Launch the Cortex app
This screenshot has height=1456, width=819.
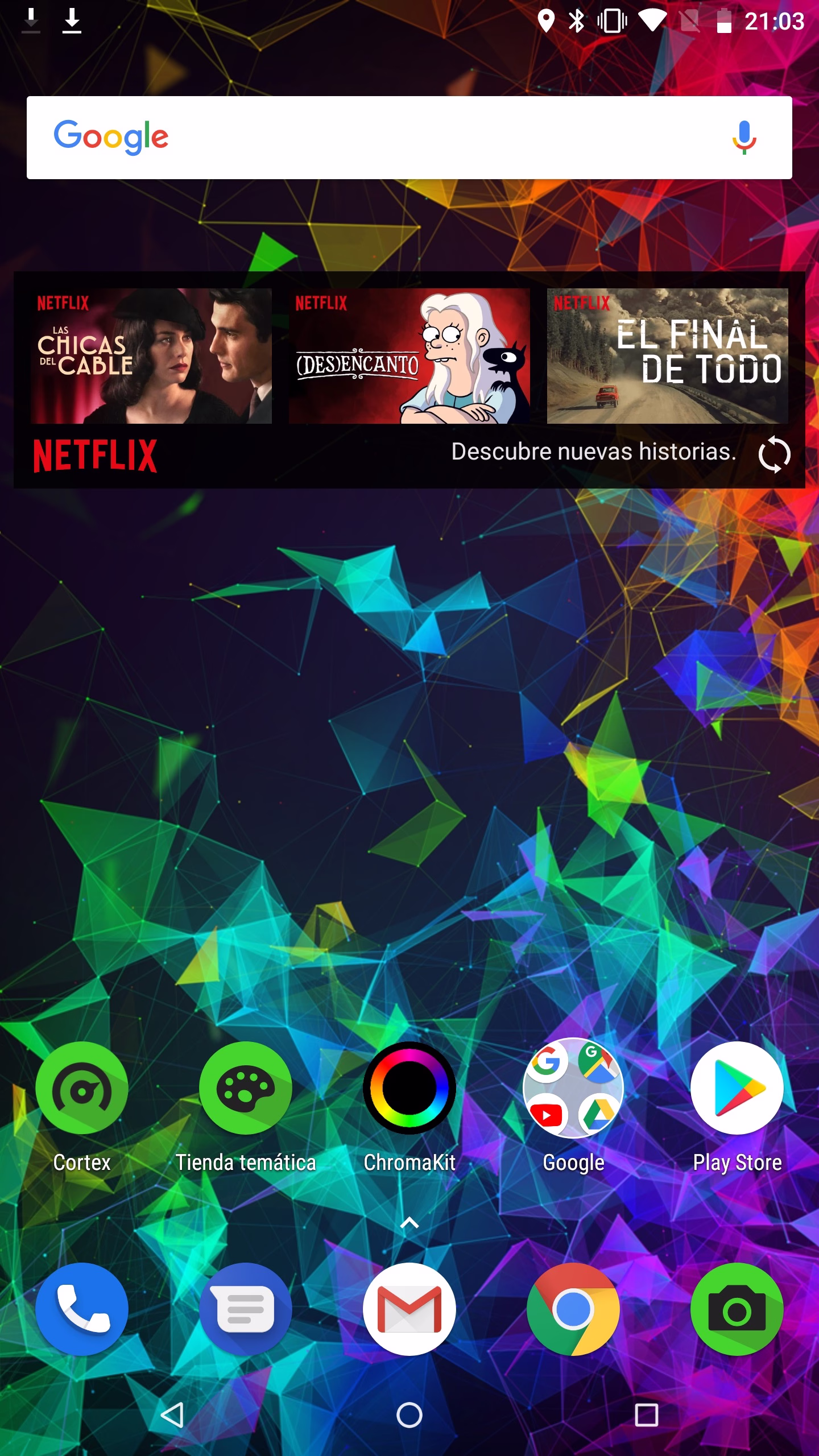tap(82, 1107)
